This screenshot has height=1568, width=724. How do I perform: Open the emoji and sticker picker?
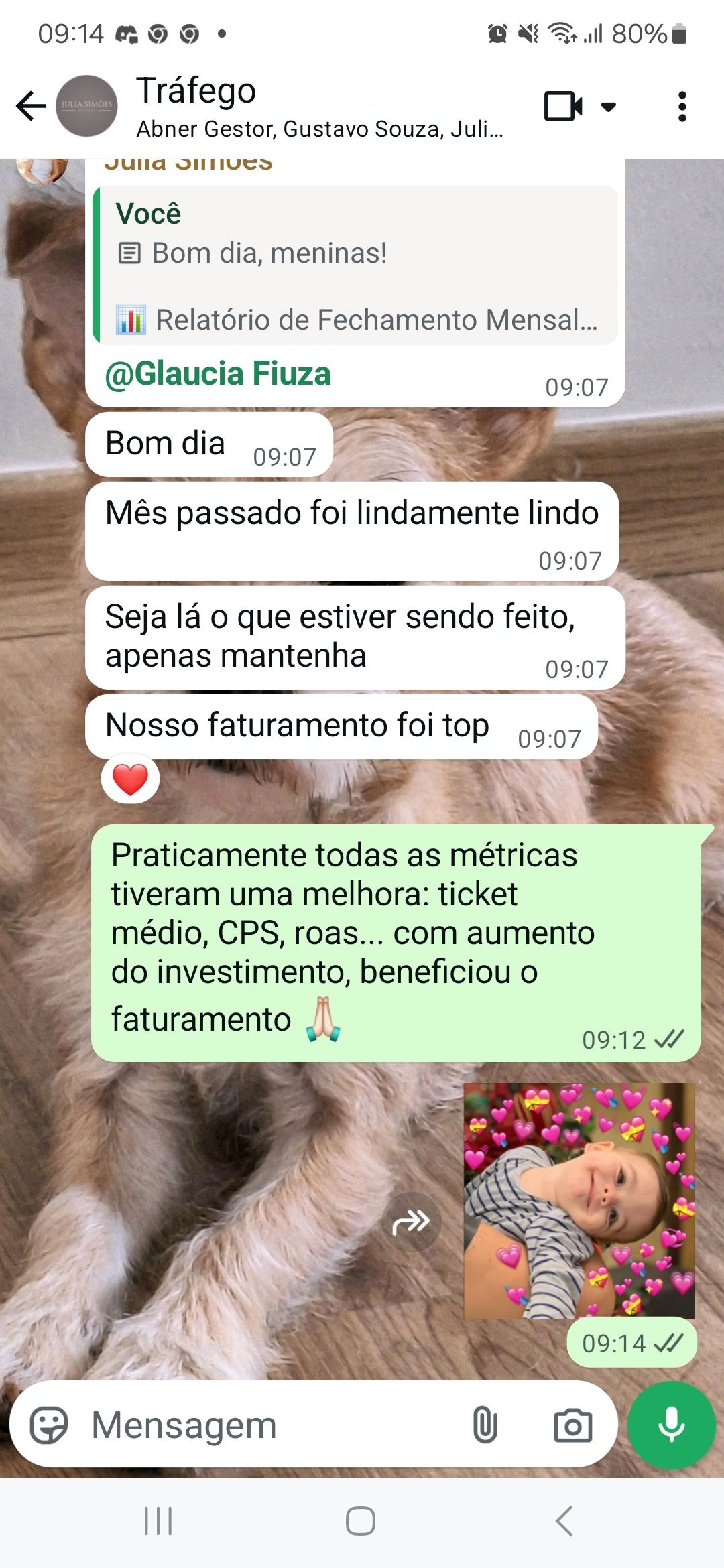(49, 1425)
